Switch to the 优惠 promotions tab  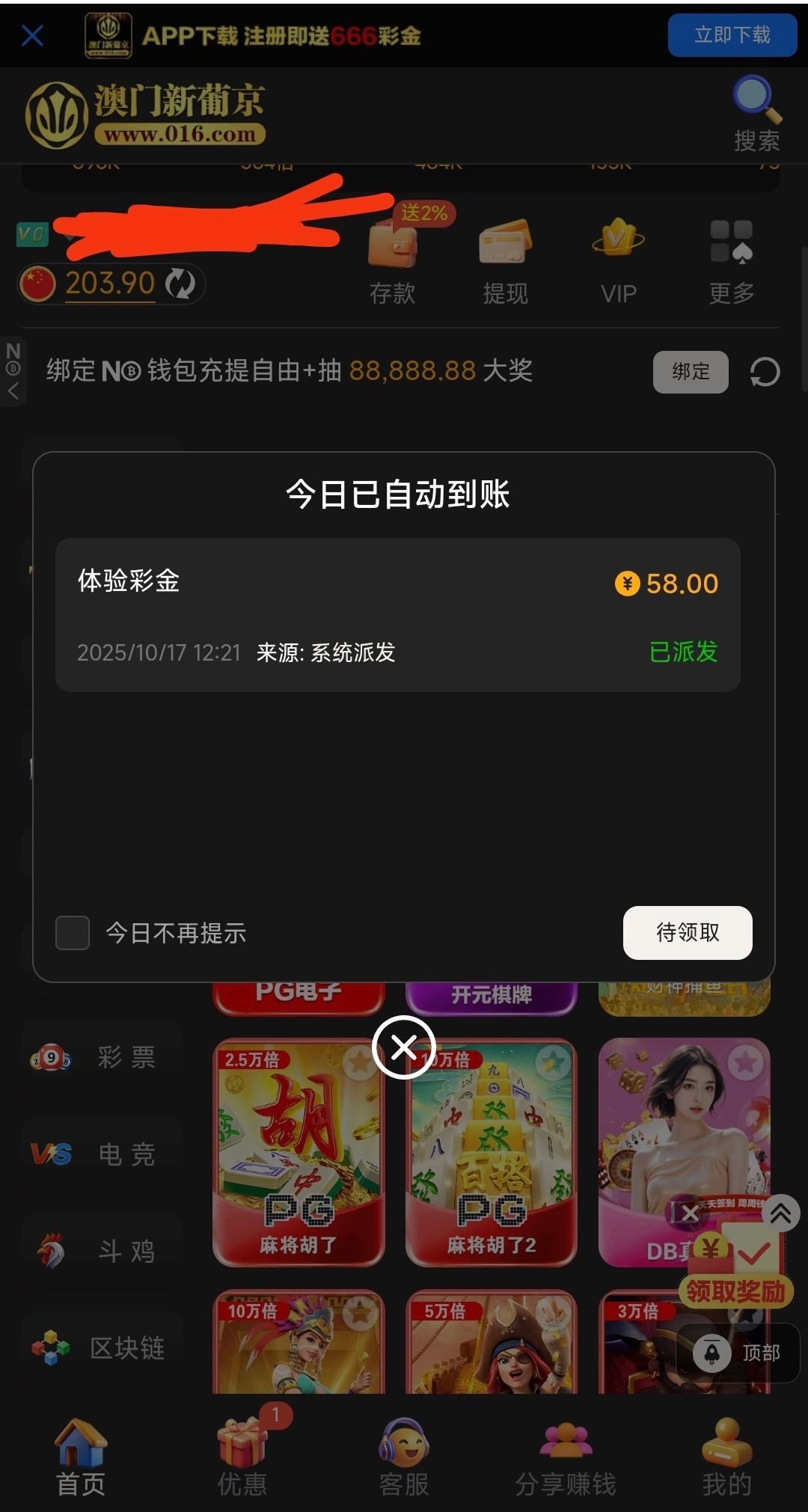coord(242,1459)
